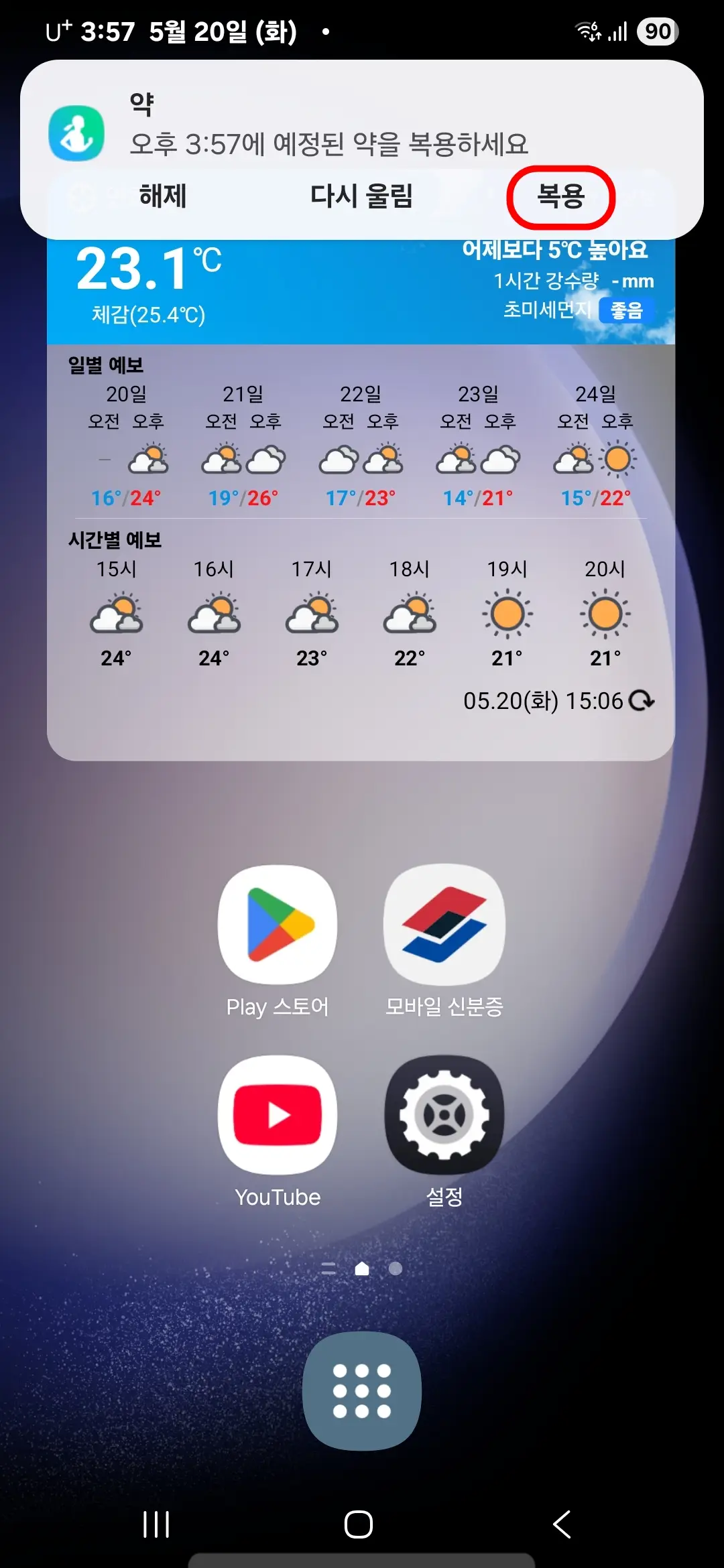Tap the 좋음 fine dust badge
The height and width of the screenshot is (1568, 724).
627,310
